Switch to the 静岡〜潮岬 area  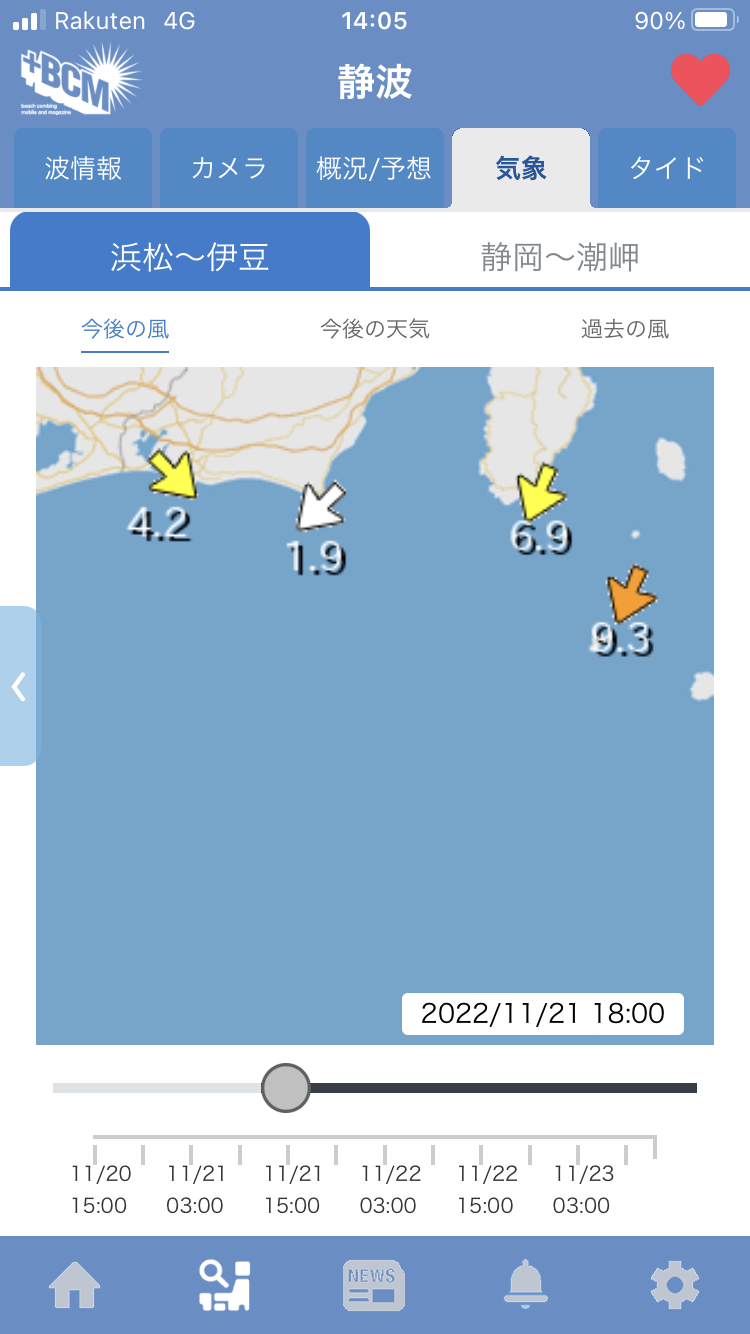[x=560, y=257]
